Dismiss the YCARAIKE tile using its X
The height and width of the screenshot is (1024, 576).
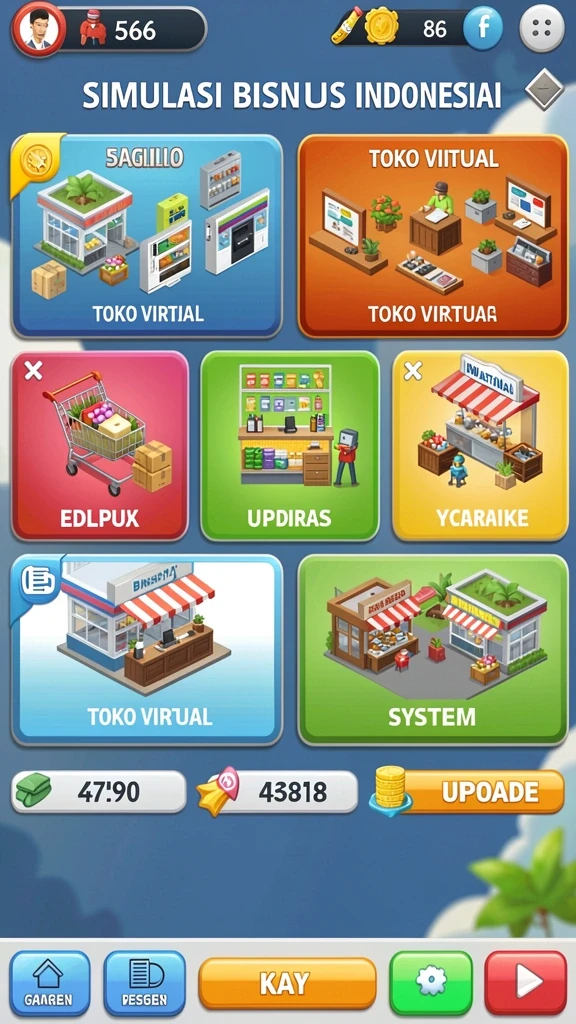click(413, 372)
